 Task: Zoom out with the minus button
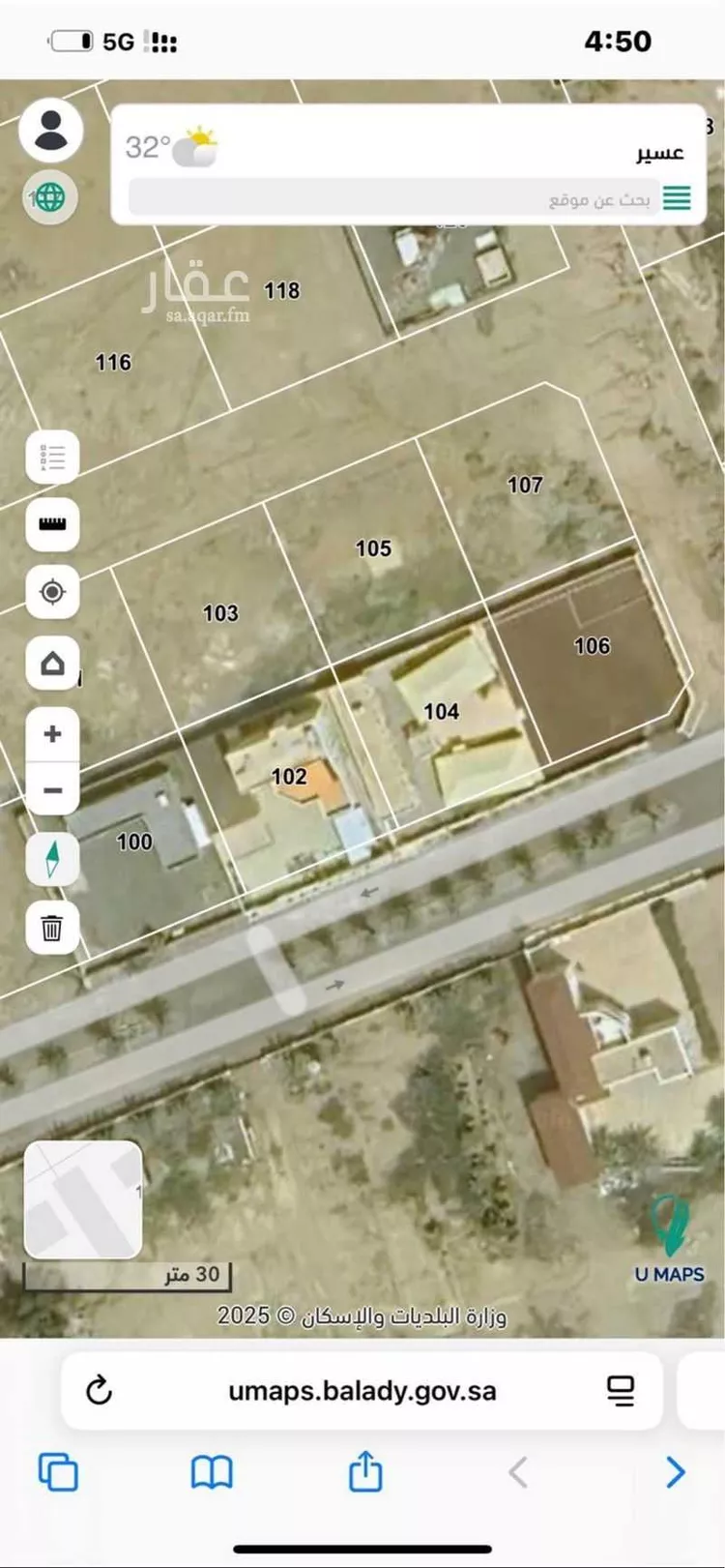click(x=52, y=790)
